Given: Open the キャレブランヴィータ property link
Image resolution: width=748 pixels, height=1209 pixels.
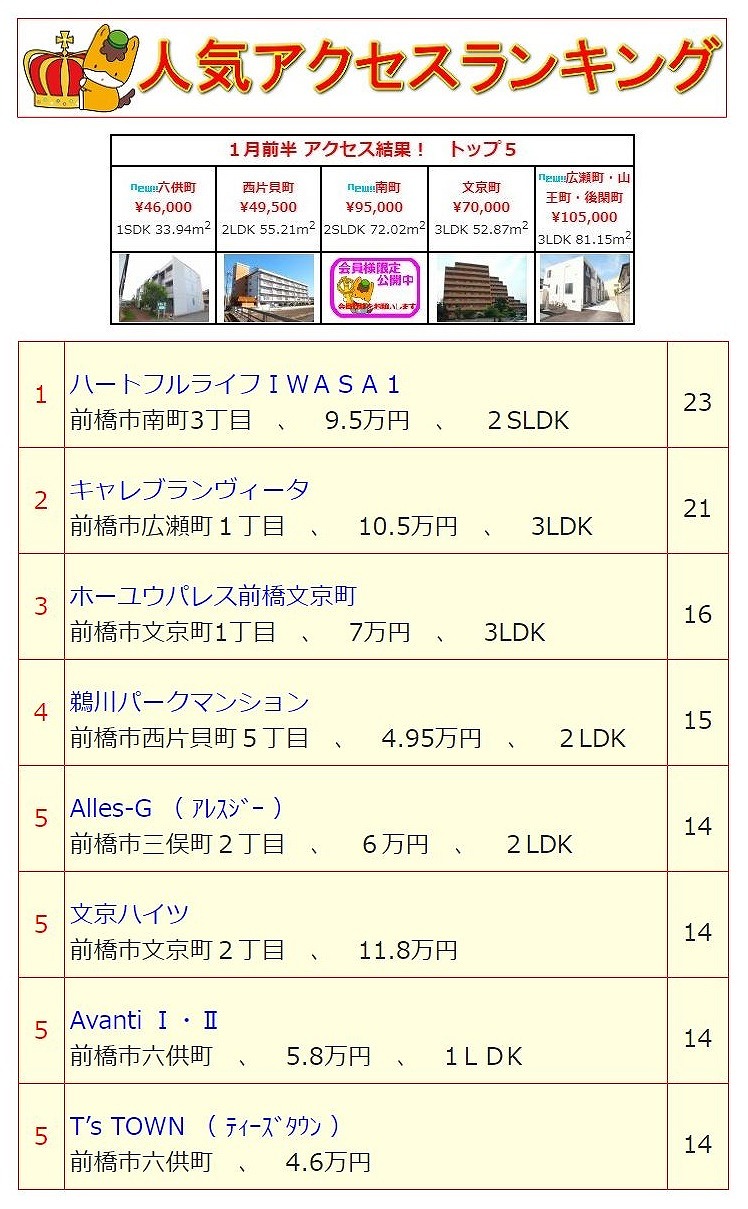Looking at the screenshot, I should pos(190,490).
